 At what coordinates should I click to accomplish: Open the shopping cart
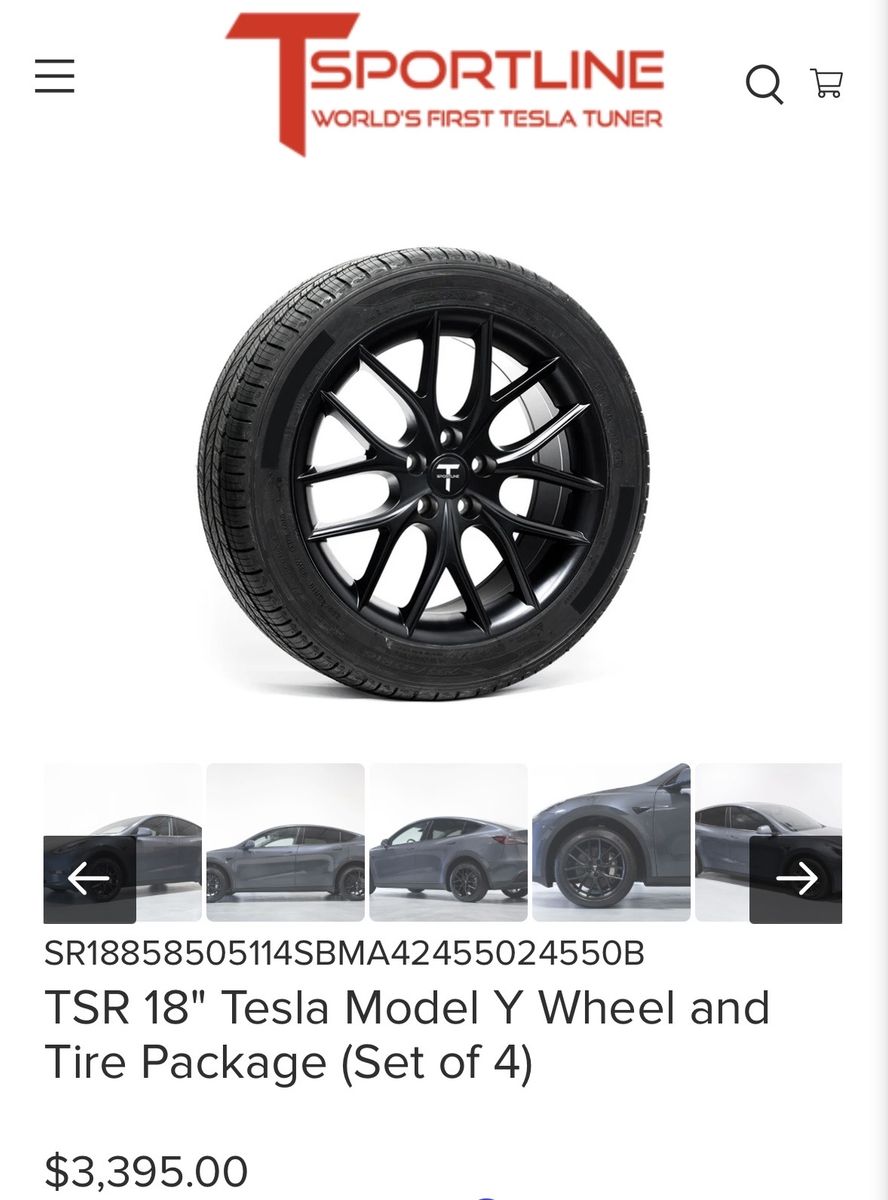click(827, 83)
